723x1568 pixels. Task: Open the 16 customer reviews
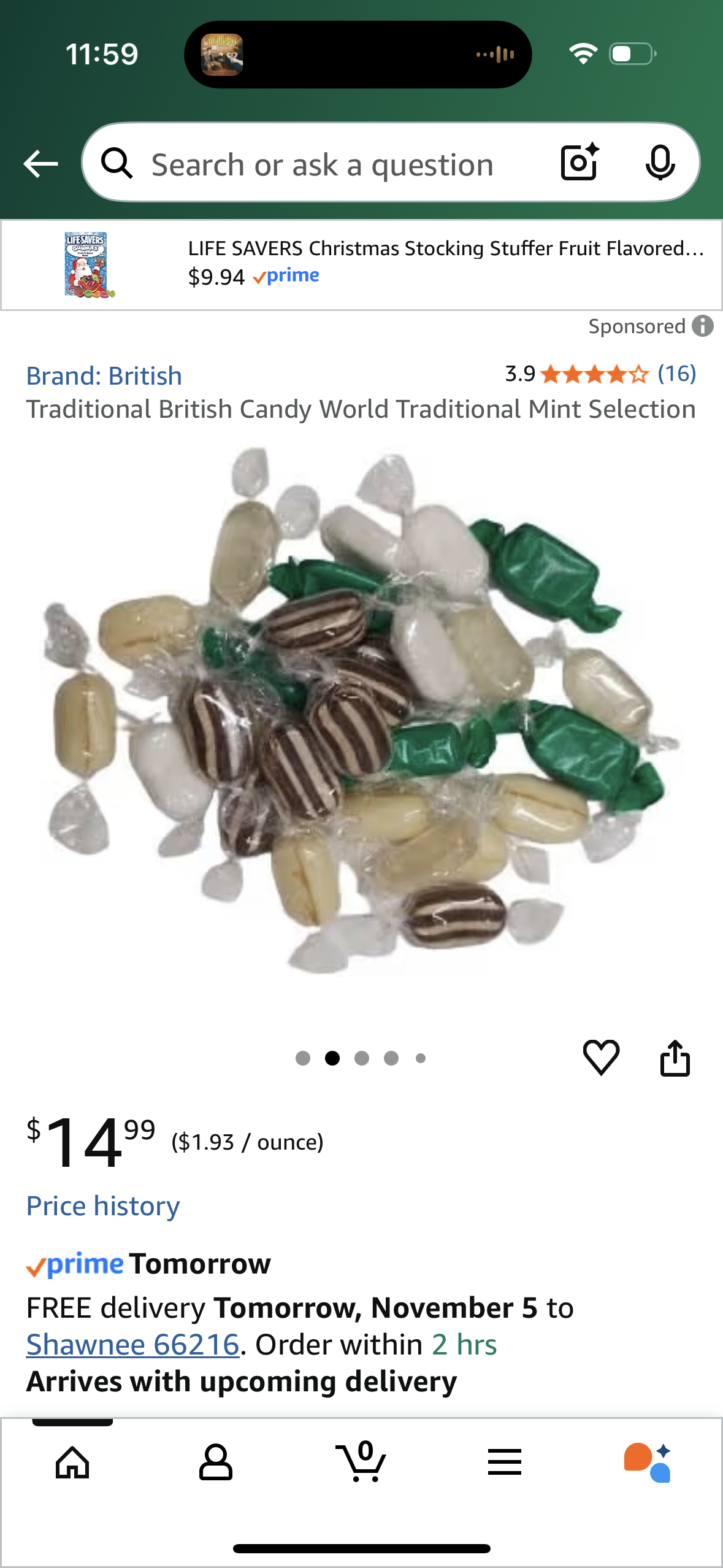[x=676, y=372]
